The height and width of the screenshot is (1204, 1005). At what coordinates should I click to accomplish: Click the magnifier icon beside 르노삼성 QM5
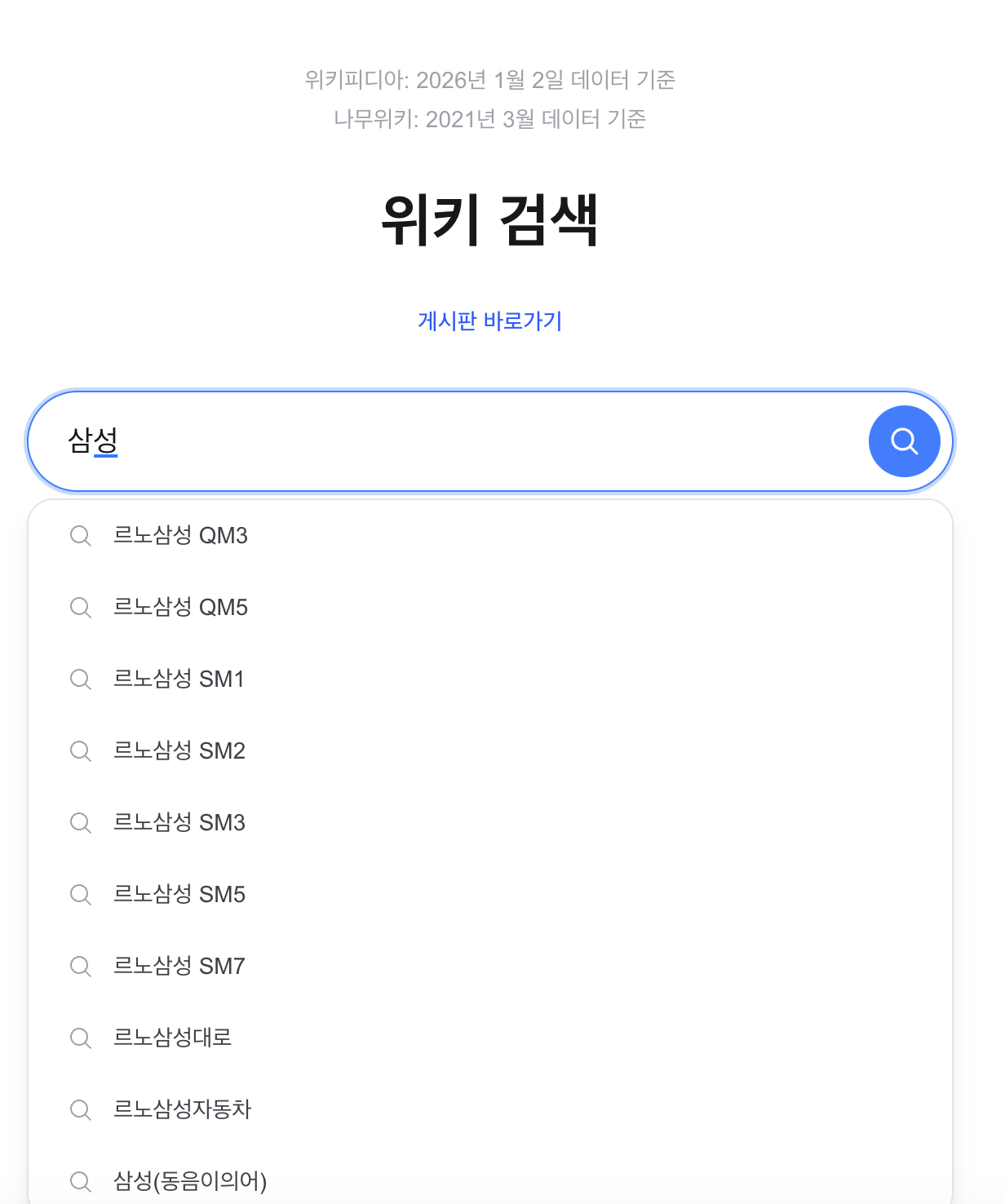pos(81,607)
